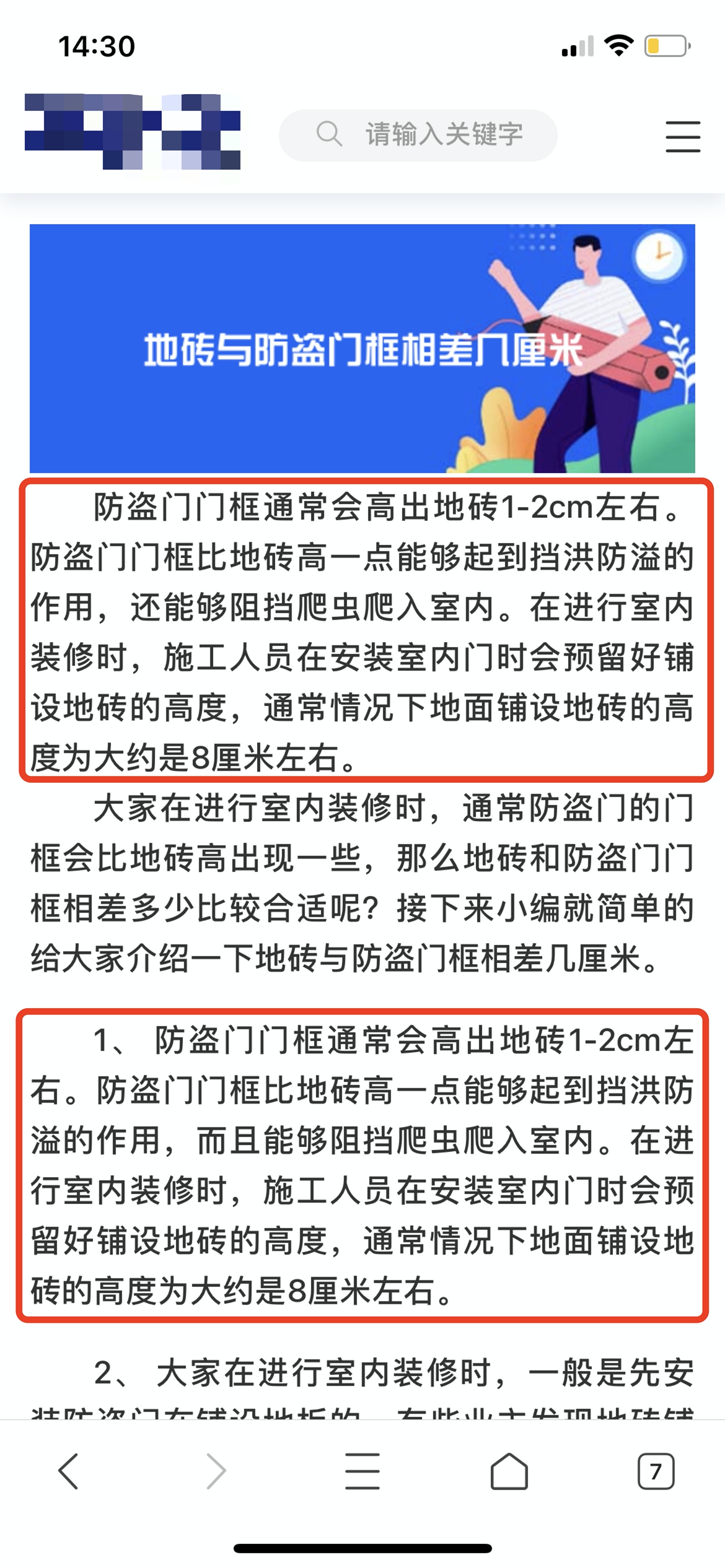The width and height of the screenshot is (725, 1568).
Task: Go to the browser home page
Action: point(509,1471)
